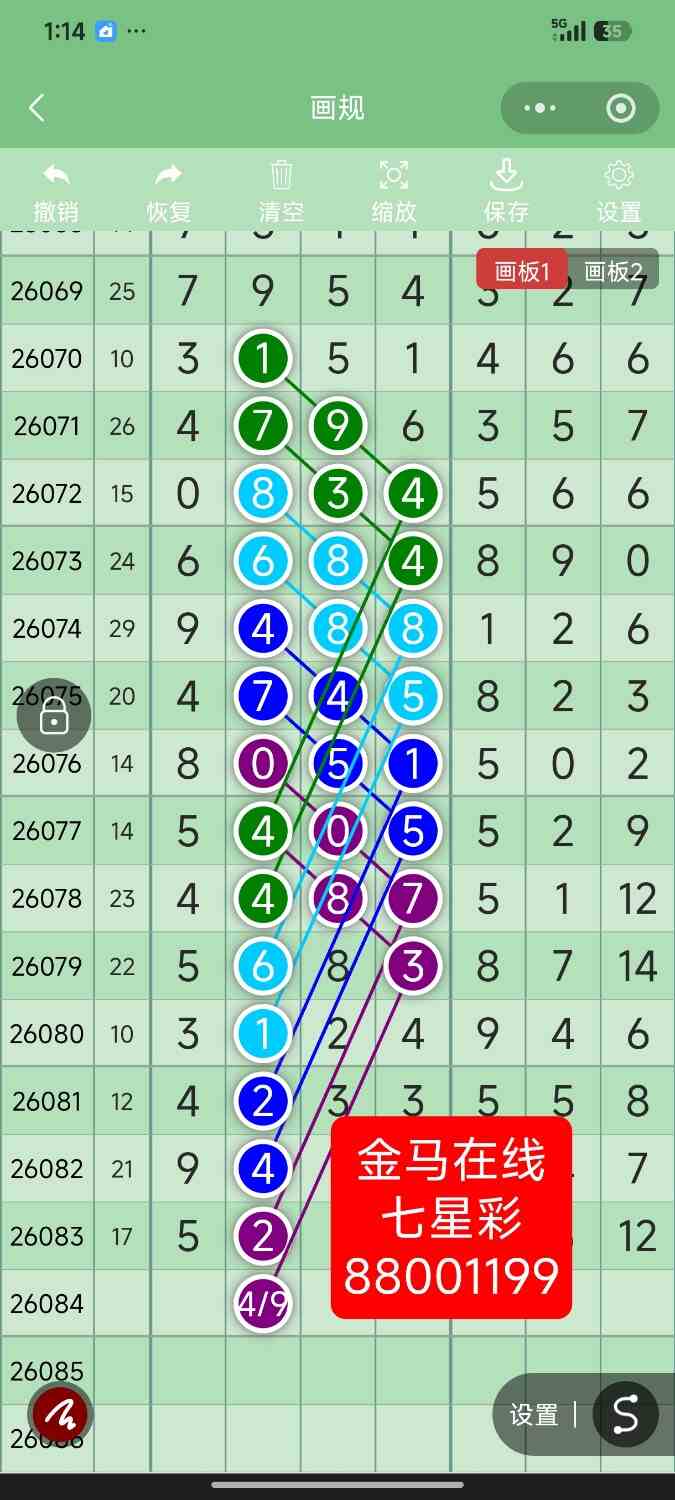Close the mini program with the target icon

[621, 108]
